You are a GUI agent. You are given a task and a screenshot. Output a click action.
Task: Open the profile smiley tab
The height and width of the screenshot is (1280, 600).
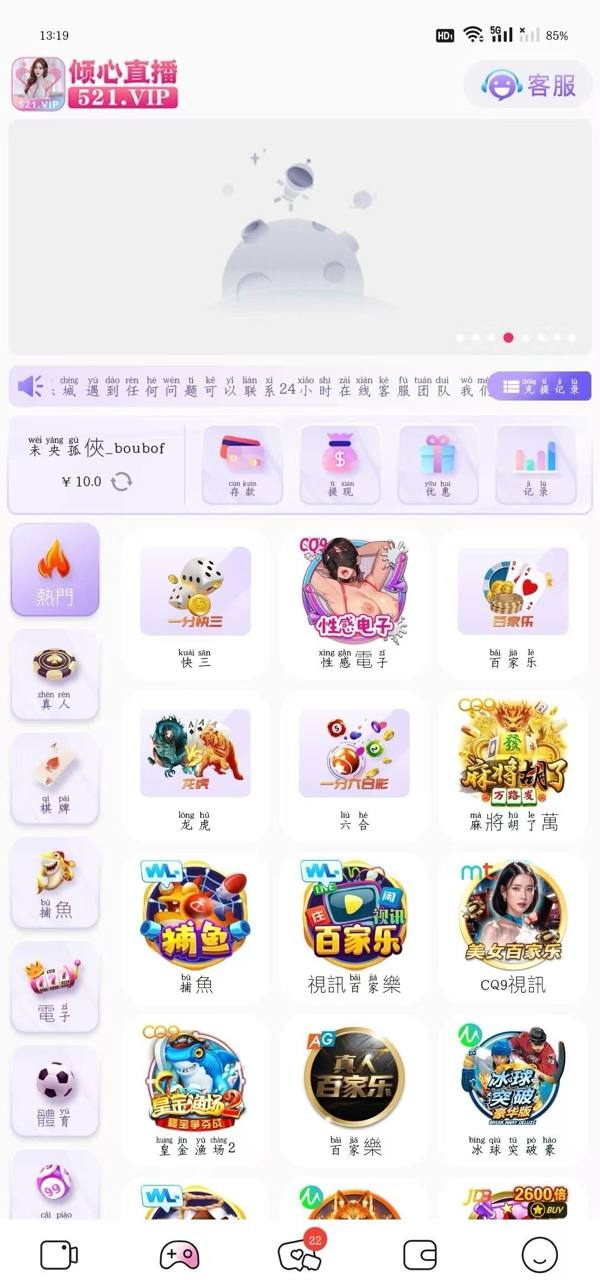[x=540, y=1254]
